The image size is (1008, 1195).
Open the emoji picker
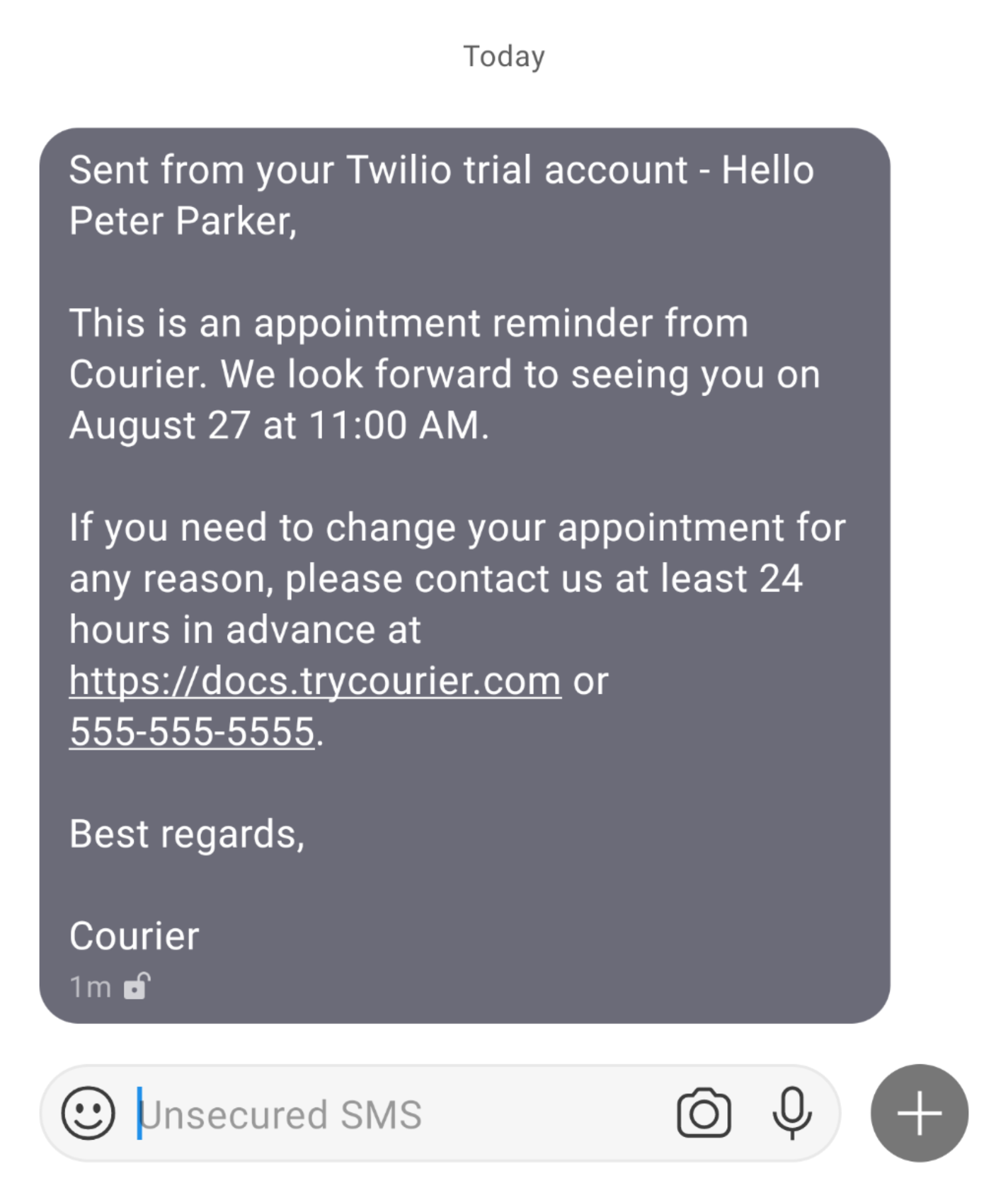[x=88, y=1113]
